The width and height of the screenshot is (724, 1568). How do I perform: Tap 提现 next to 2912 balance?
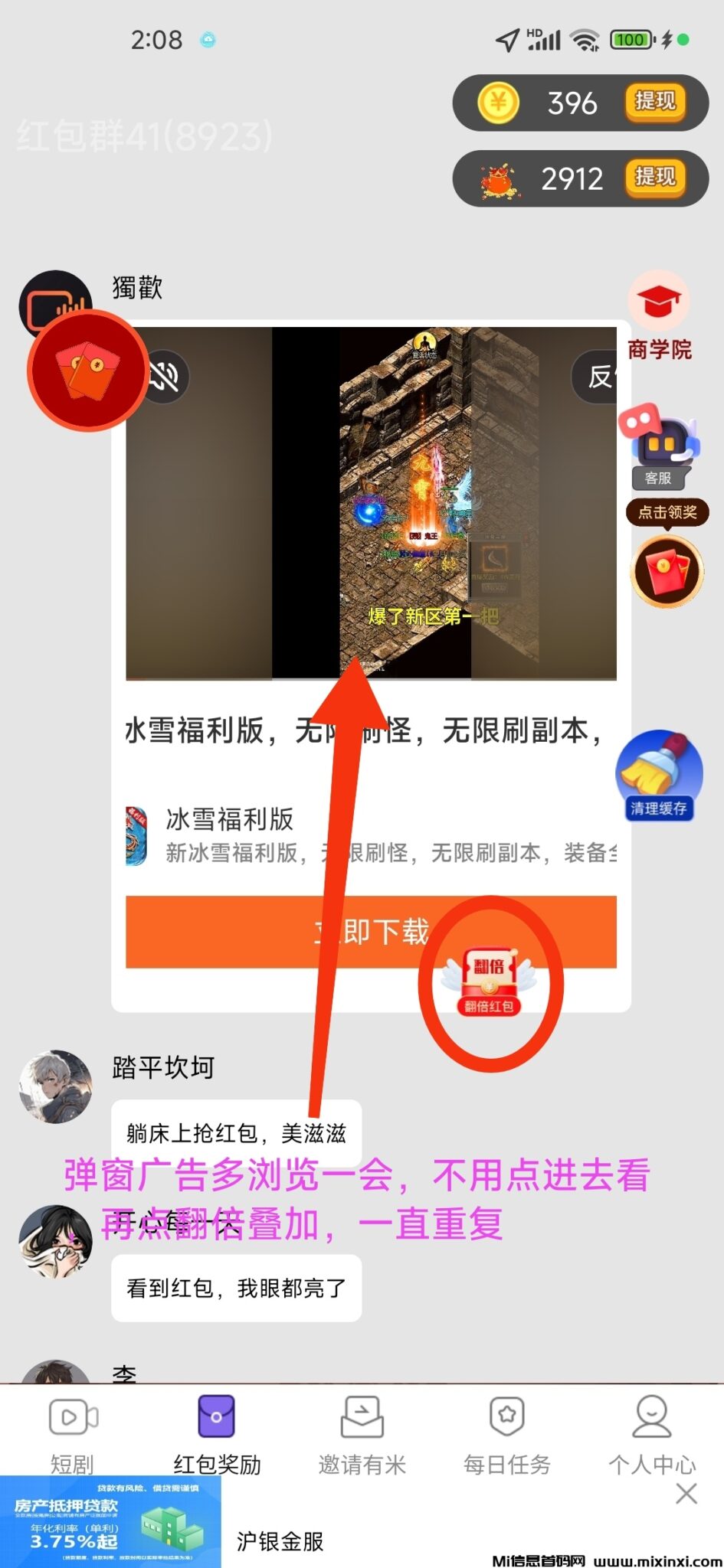(x=655, y=178)
